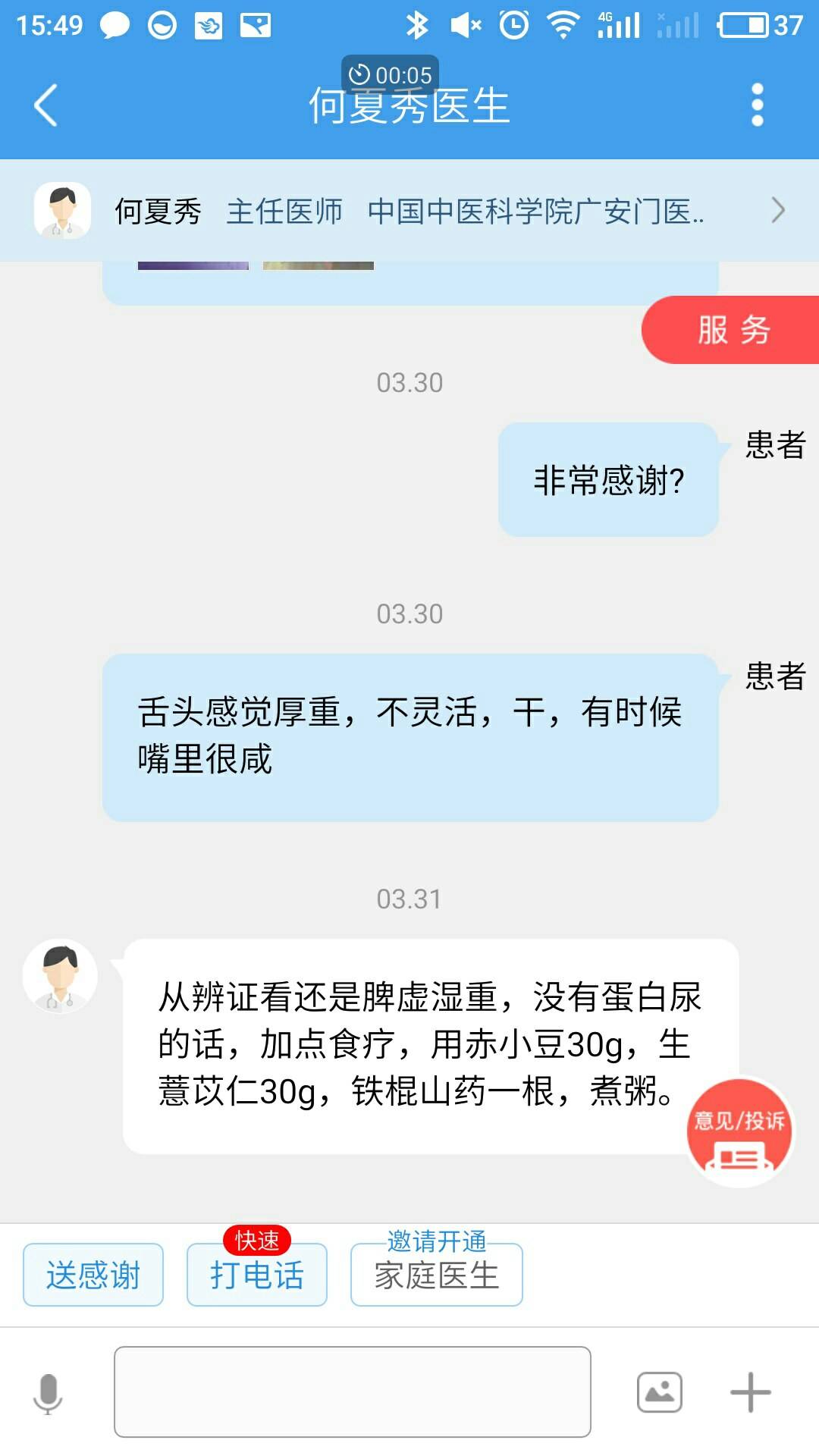The height and width of the screenshot is (1456, 819).
Task: Open the doctor's avatar beside the reply
Action: point(60,977)
